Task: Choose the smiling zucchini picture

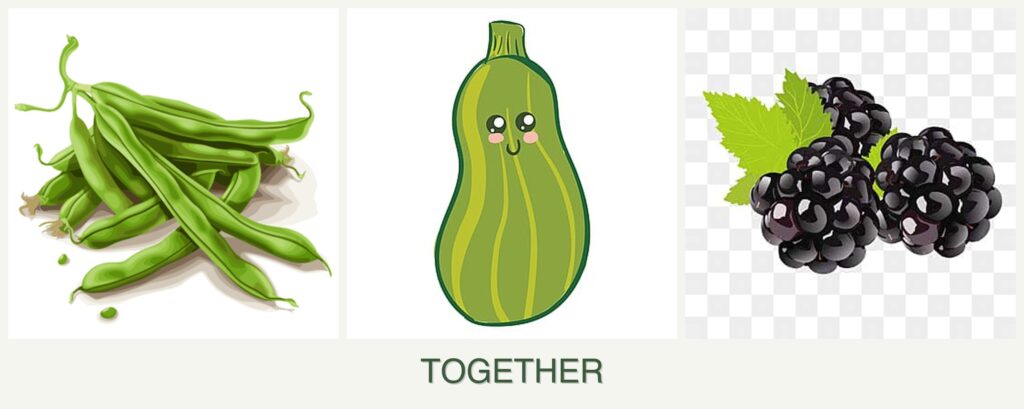Action: click(x=511, y=173)
